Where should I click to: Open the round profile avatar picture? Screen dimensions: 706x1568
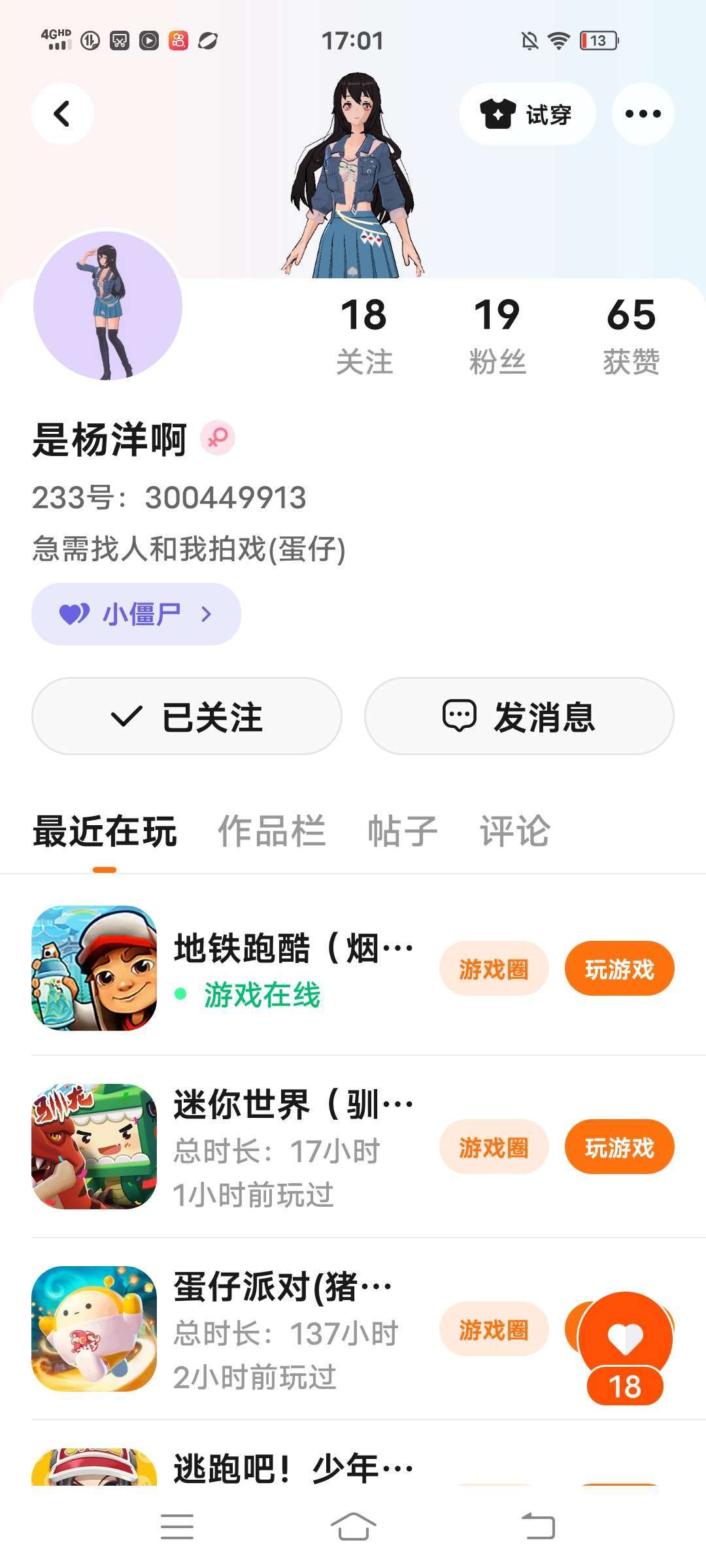[108, 306]
